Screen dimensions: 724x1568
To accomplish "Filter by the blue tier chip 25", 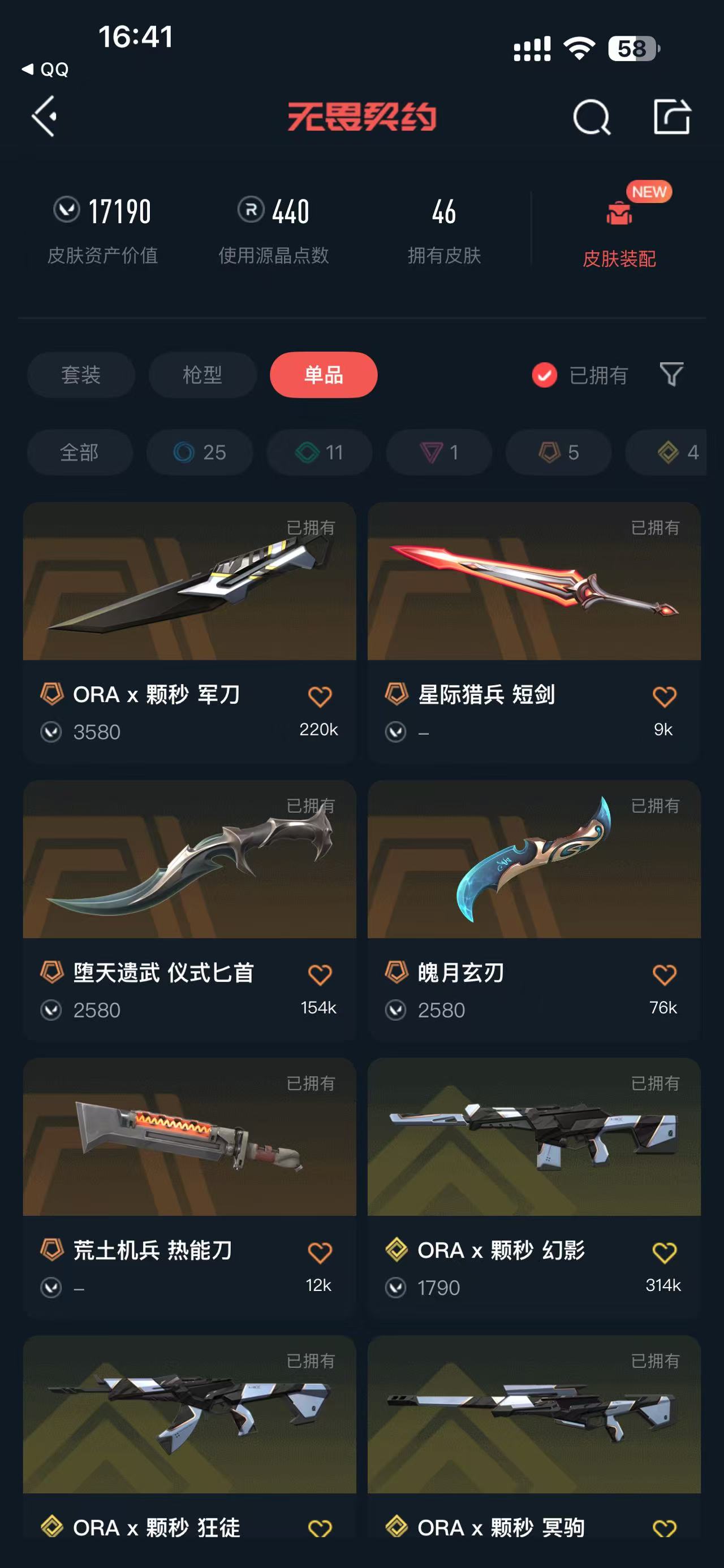I will point(200,452).
